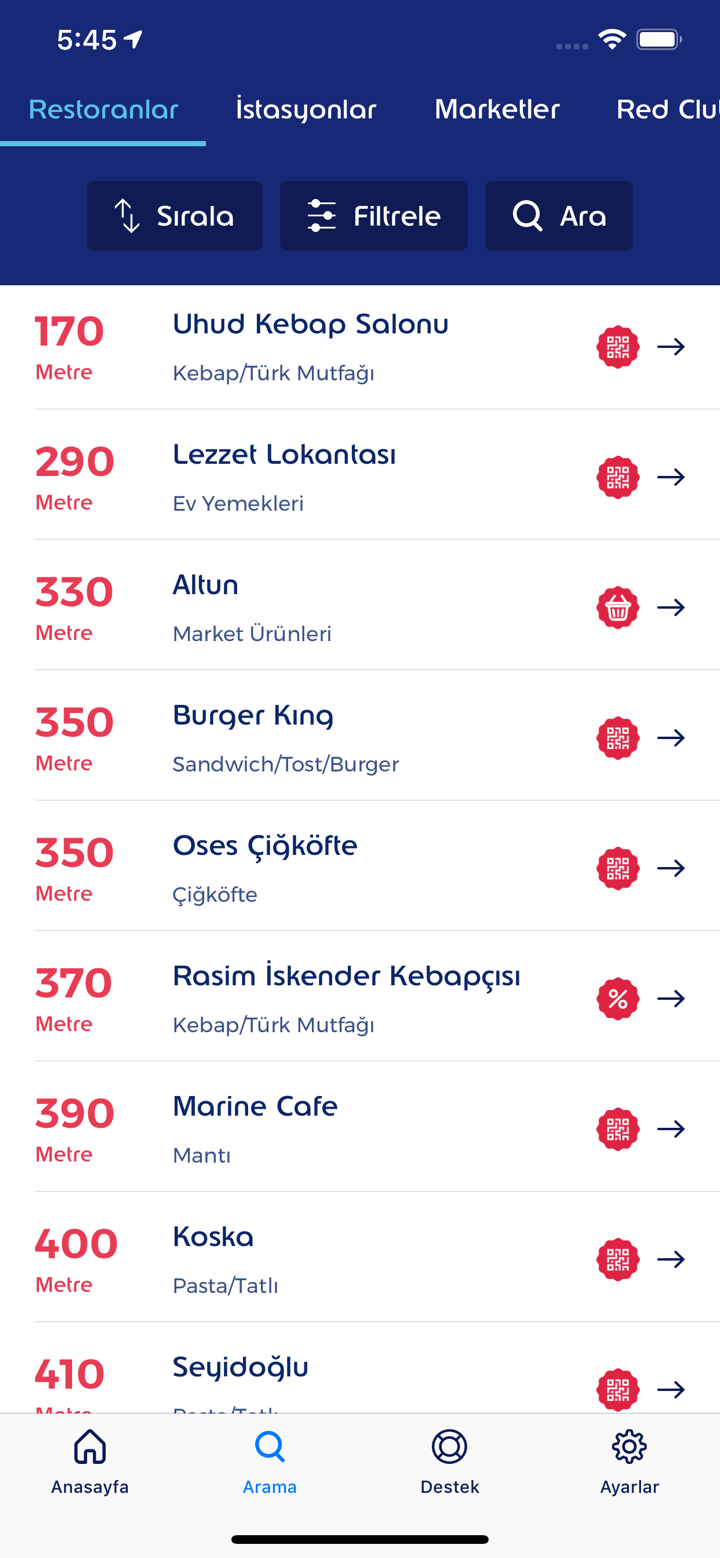Screen dimensions: 720x1558
Task: Open Destek support icon in bottom bar
Action: [x=449, y=1446]
